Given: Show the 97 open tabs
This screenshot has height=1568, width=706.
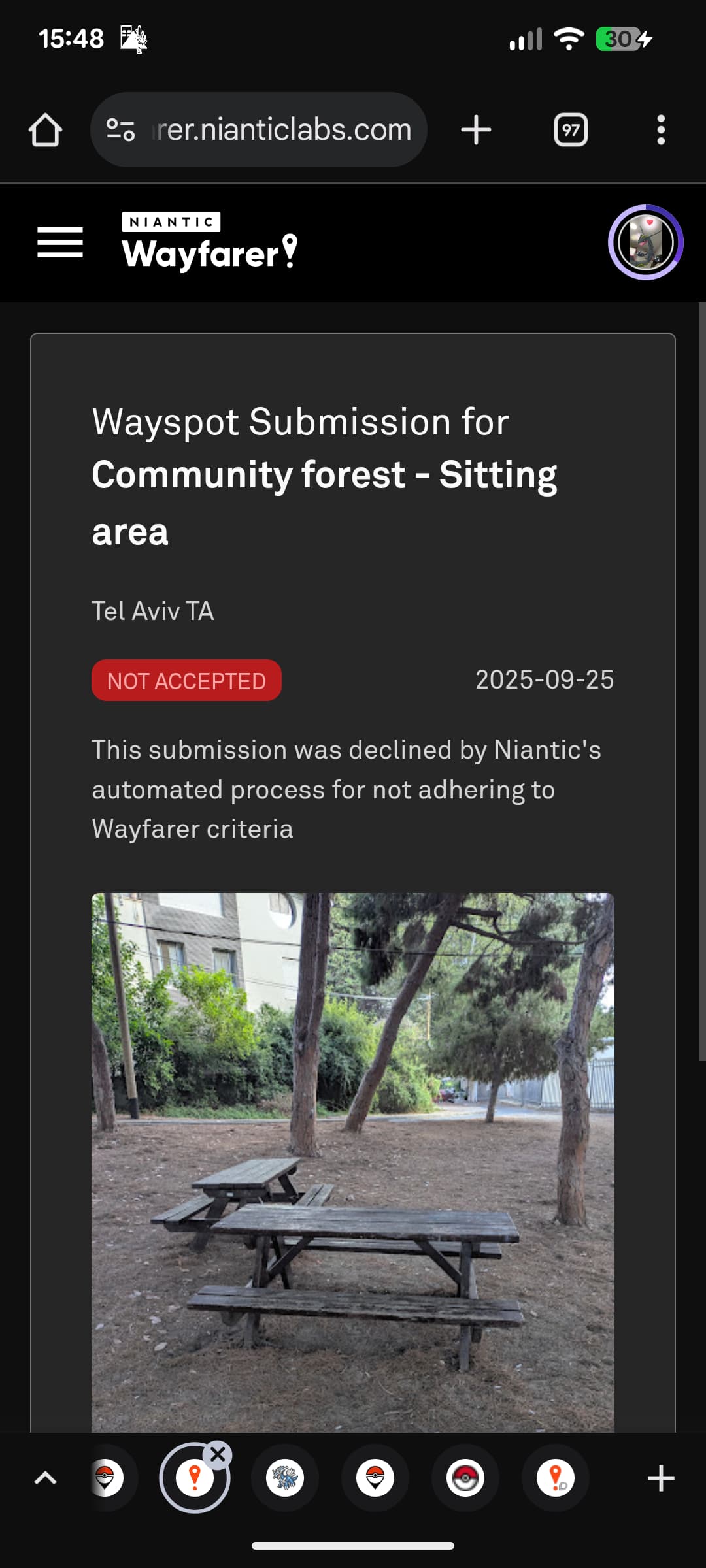Looking at the screenshot, I should (571, 130).
